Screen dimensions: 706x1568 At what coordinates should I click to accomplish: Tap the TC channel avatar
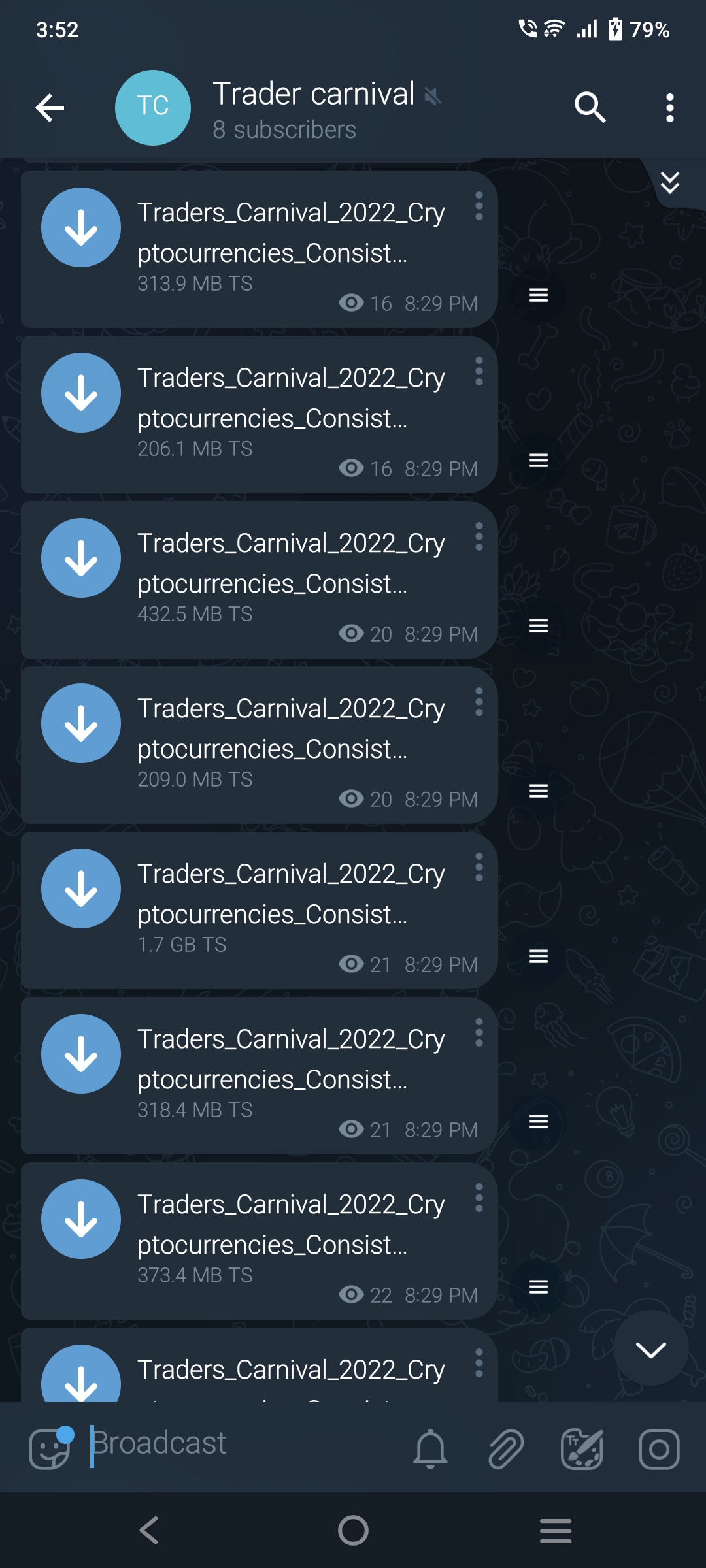tap(152, 108)
